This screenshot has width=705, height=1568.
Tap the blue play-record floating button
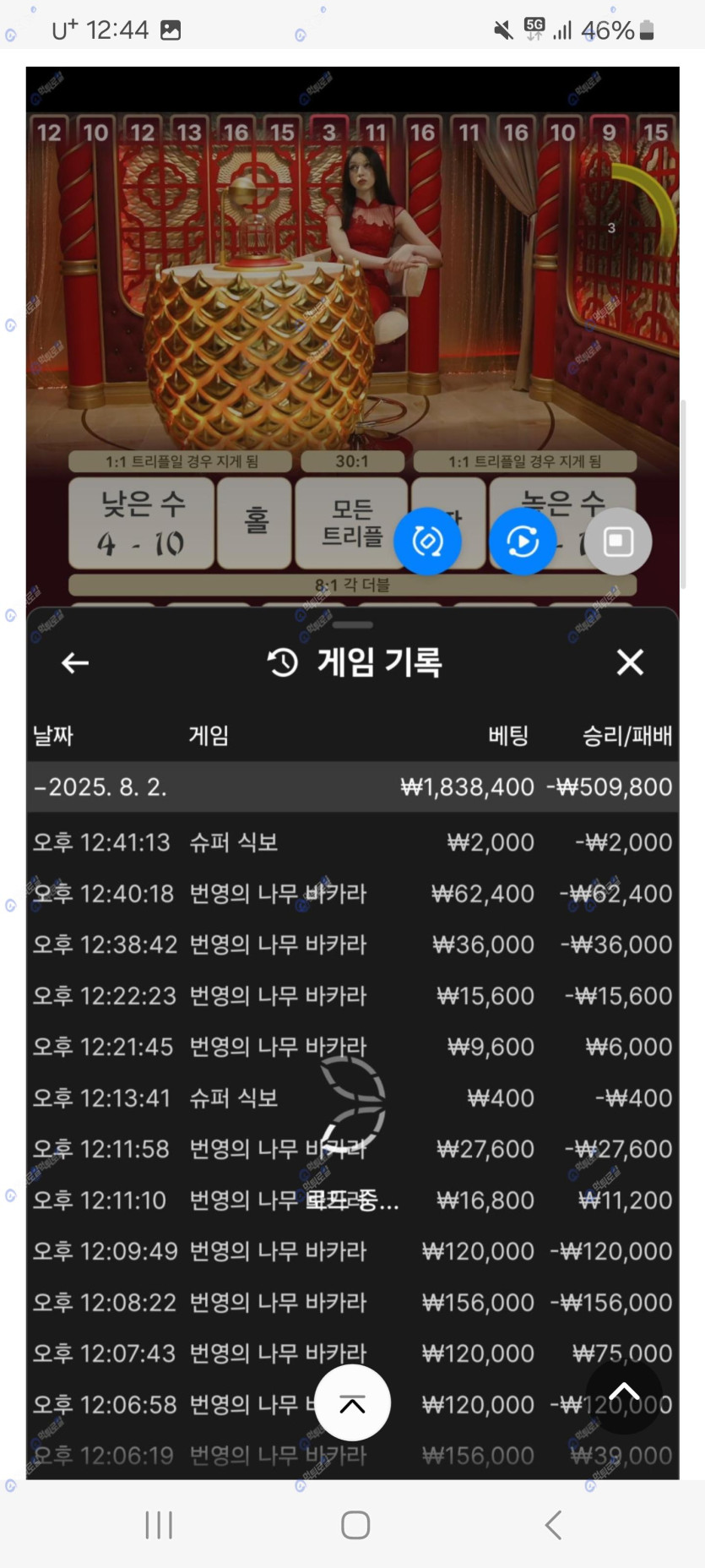523,542
